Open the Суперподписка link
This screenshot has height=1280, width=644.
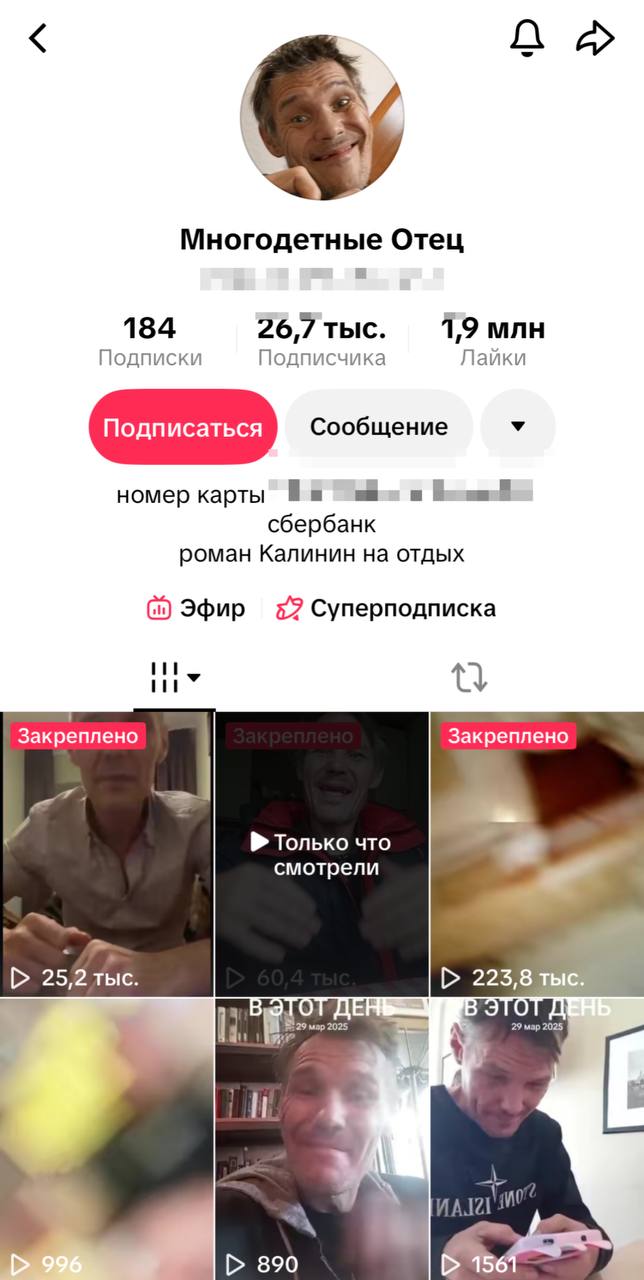386,608
